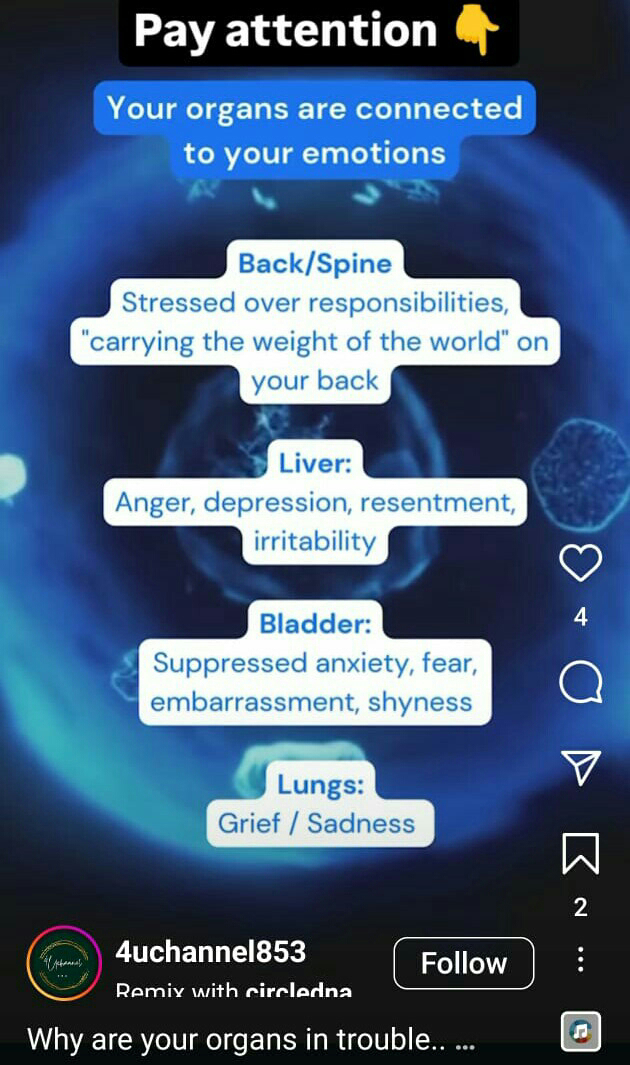630x1065 pixels.
Task: Open the 4uchannel853 username
Action: 210,952
